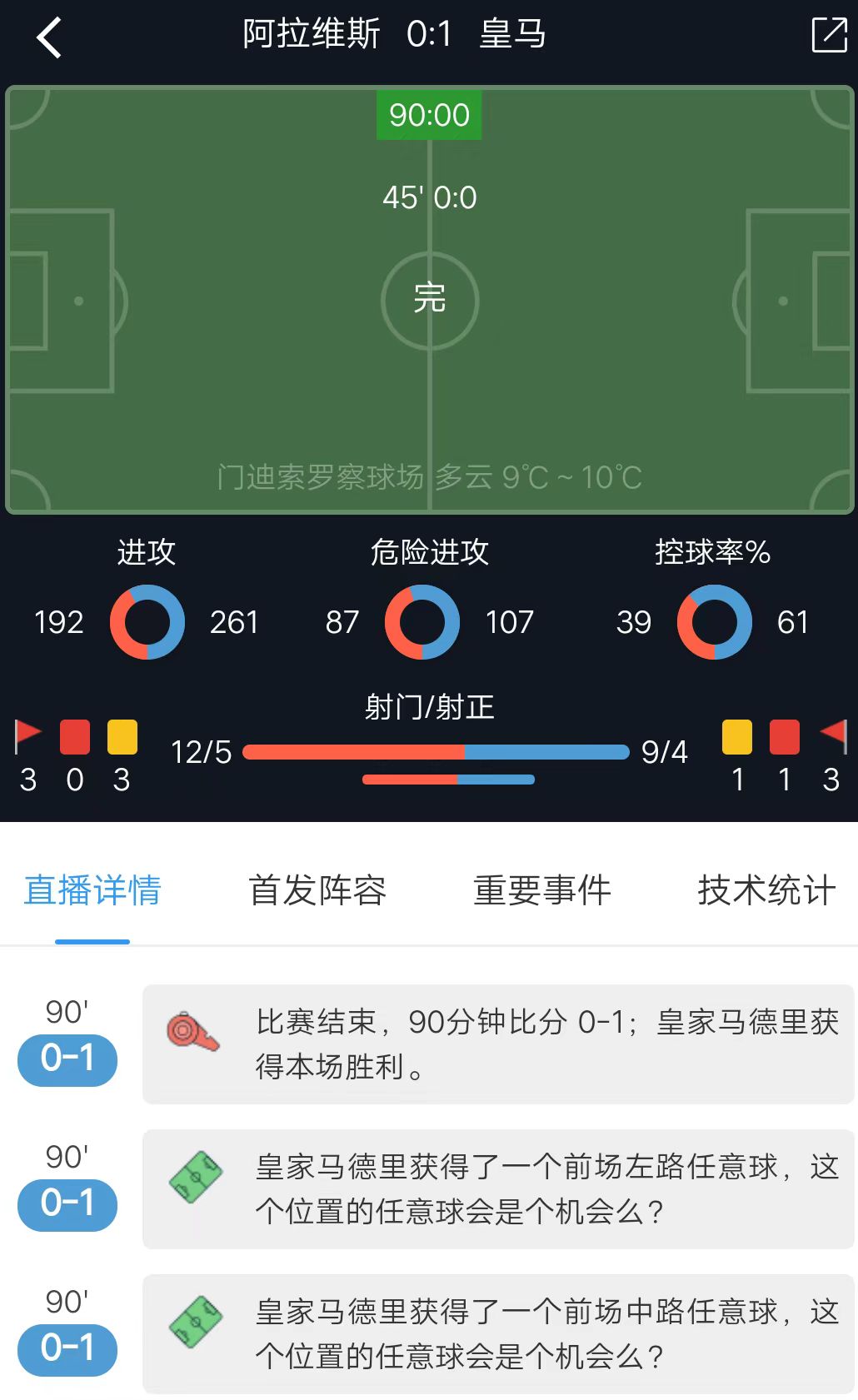Select the 重要事件 tab
This screenshot has height=1400, width=858.
coord(542,890)
